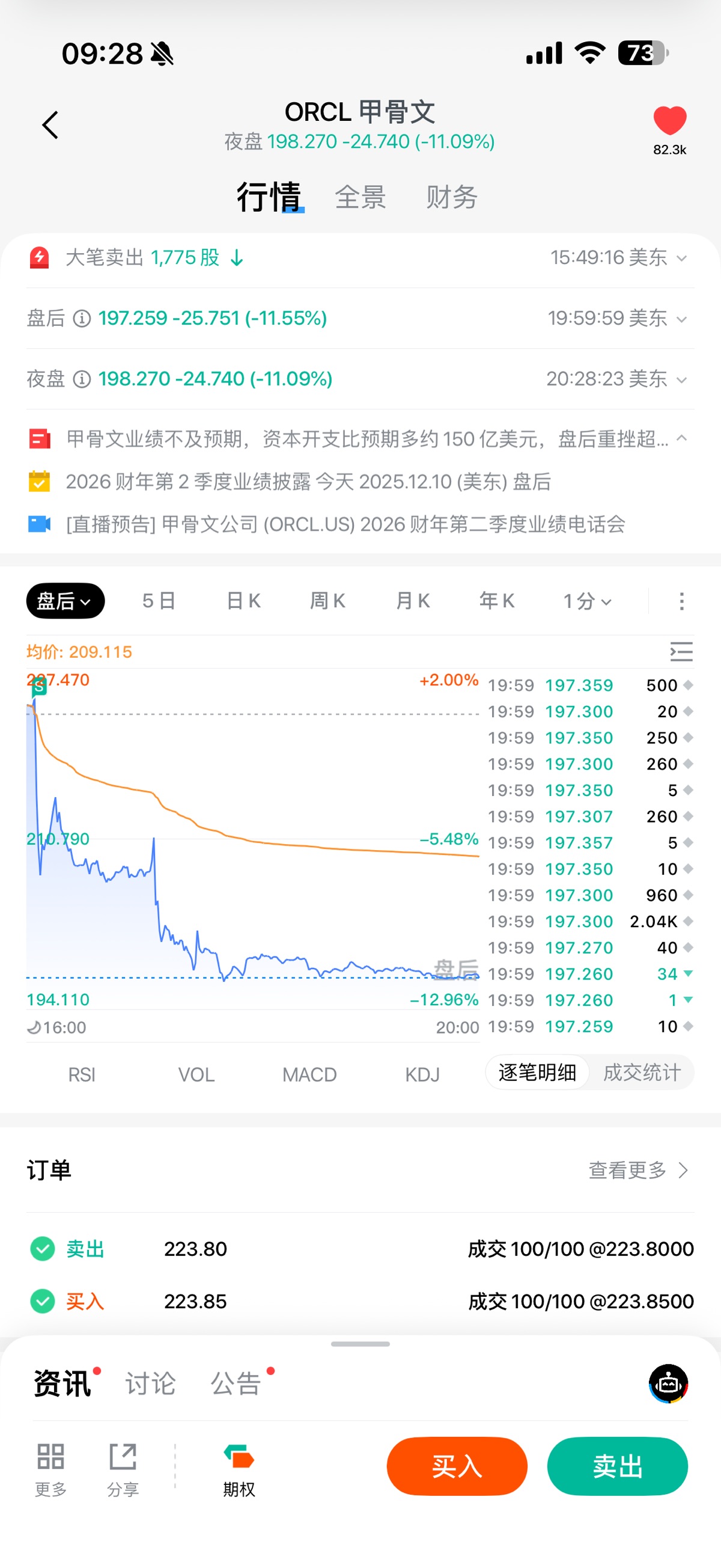
Task: Open the chart's three-dot options menu
Action: (x=681, y=601)
